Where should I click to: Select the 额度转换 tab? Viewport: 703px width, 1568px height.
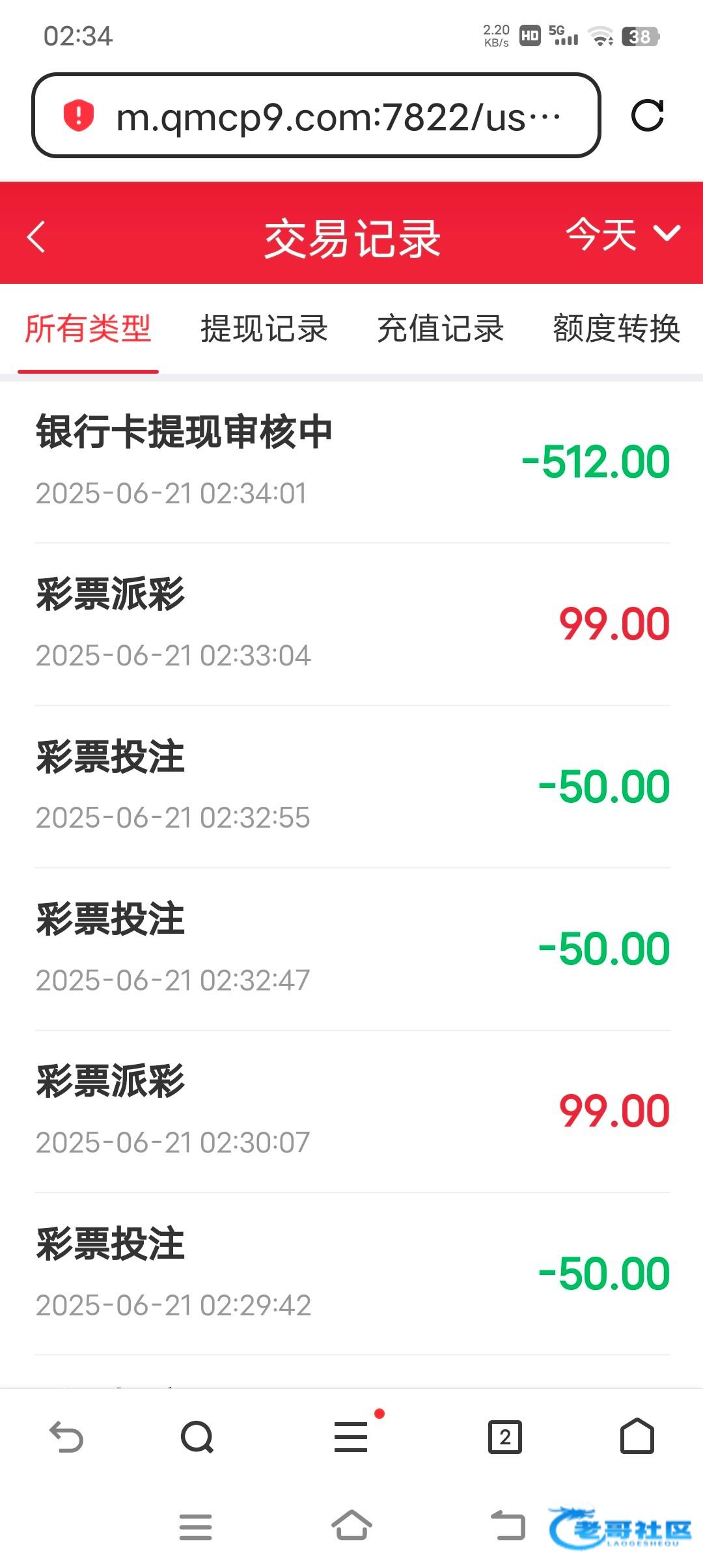click(616, 328)
